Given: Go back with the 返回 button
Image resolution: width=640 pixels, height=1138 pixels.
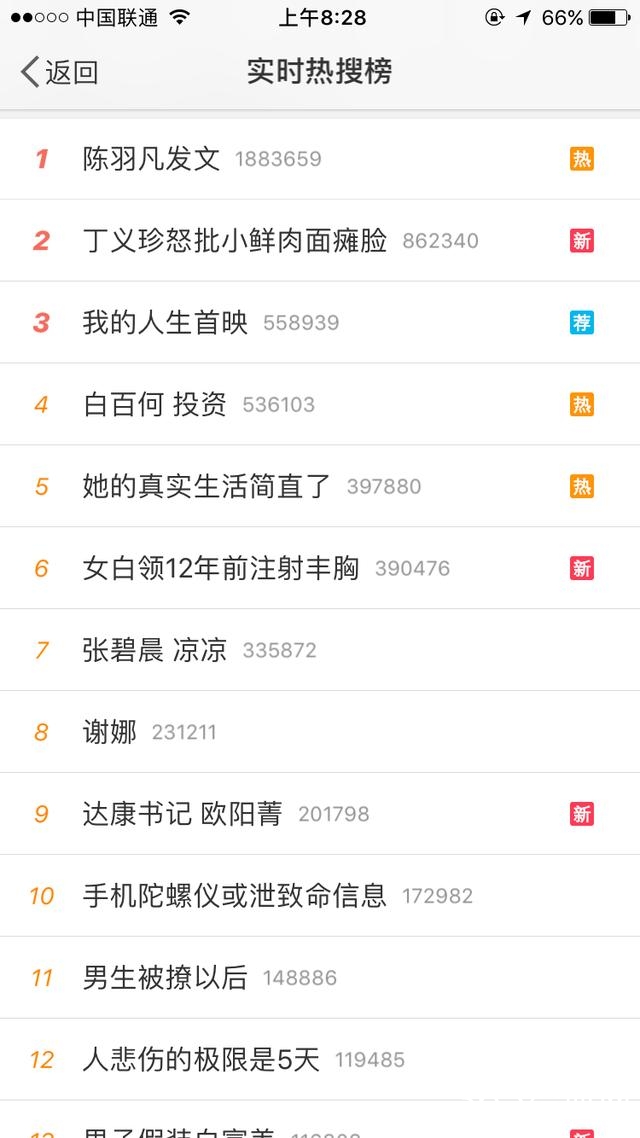Looking at the screenshot, I should click(x=60, y=72).
